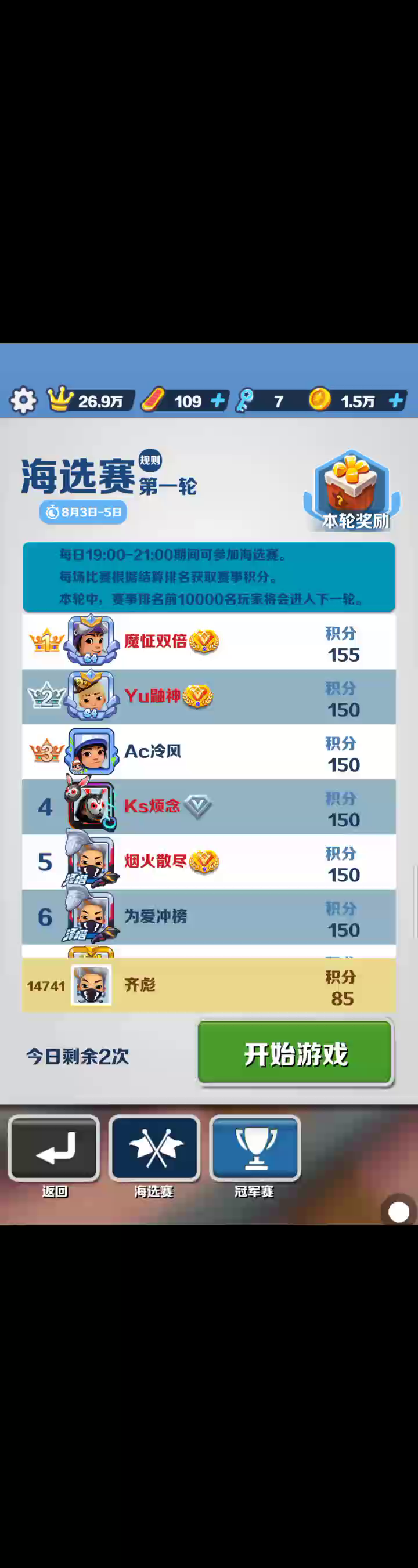Open player Yu融神 leaderboard entry

tap(208, 696)
